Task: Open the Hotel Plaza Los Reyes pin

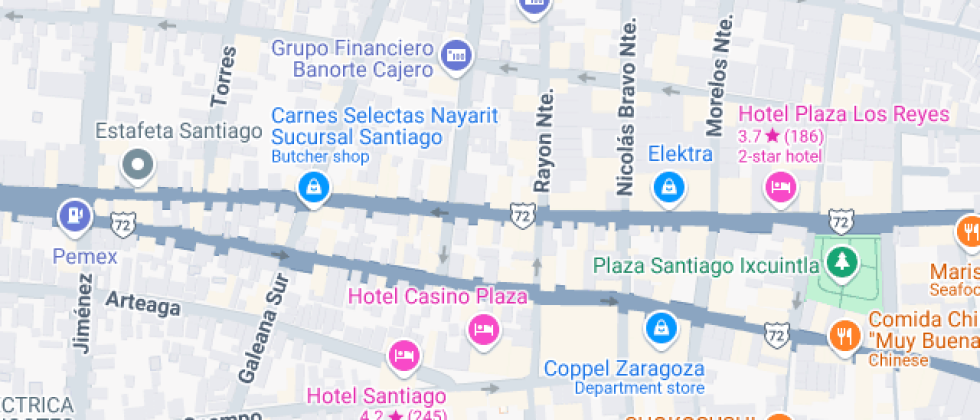Action: click(779, 186)
